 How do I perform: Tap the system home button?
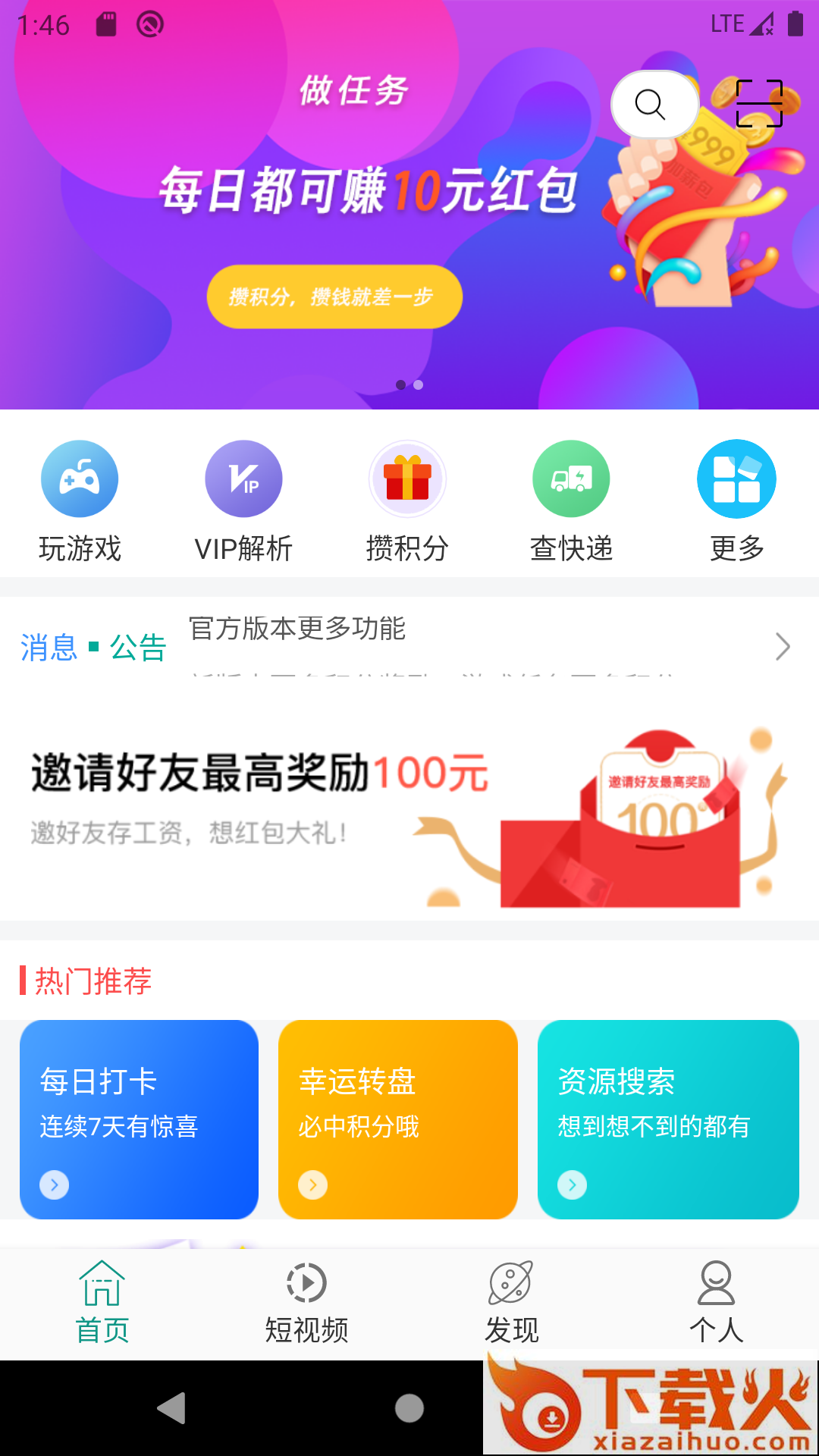tap(409, 1408)
